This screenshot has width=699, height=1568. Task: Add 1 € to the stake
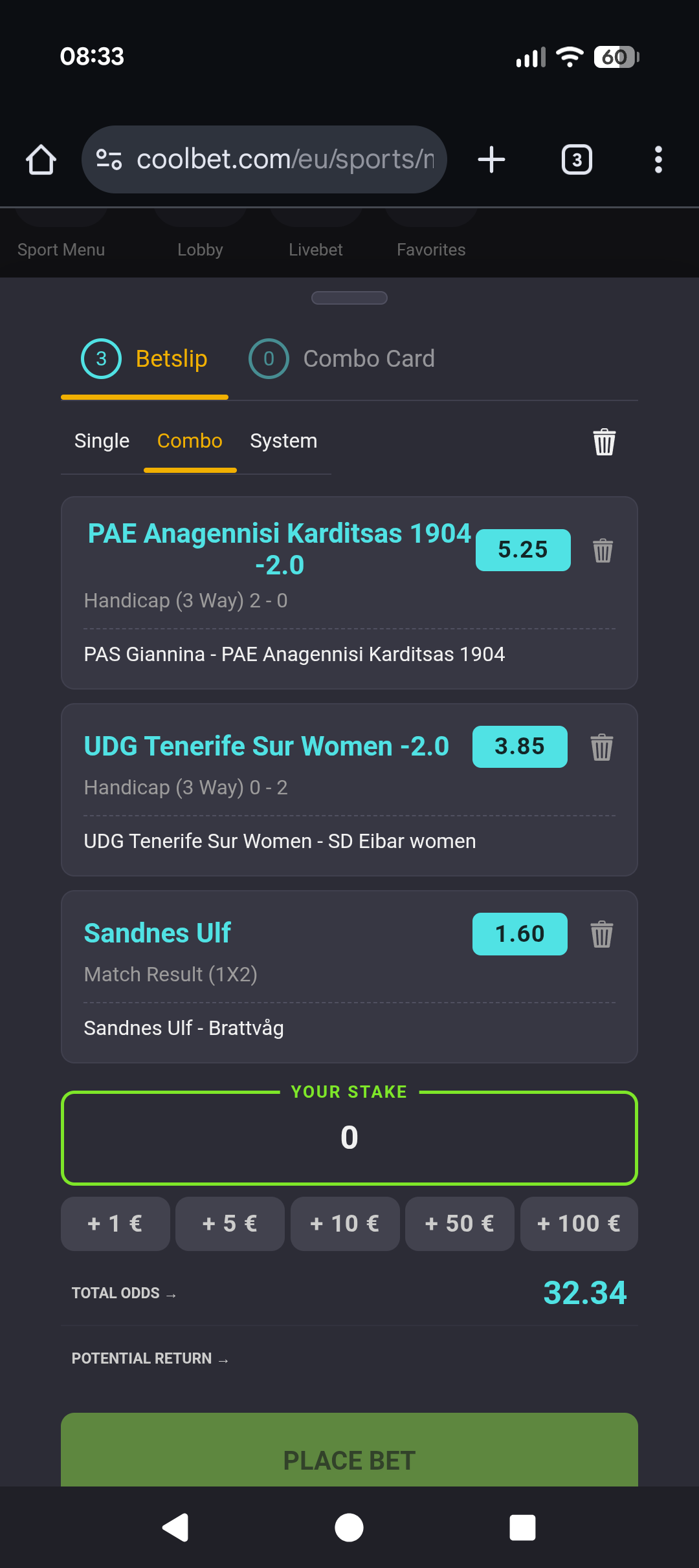coord(115,1224)
